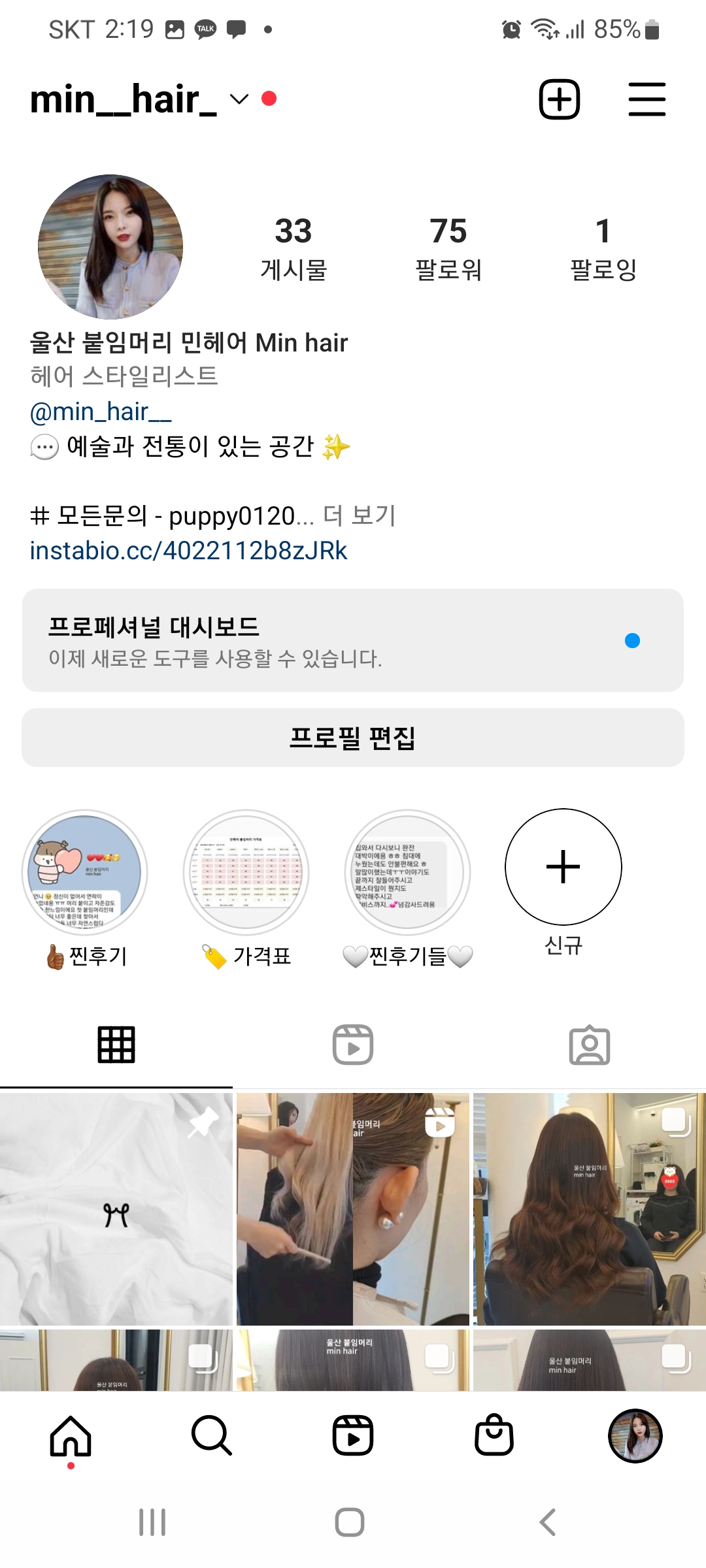Viewport: 706px width, 1568px height.
Task: Add a new highlight with 신규
Action: pos(563,867)
